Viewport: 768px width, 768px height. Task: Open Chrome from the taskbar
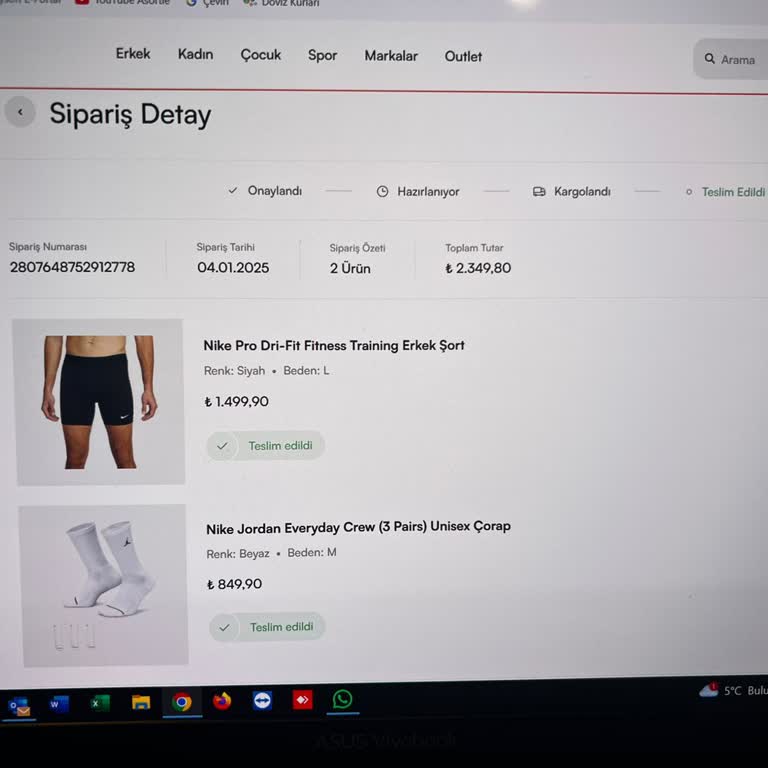(x=182, y=702)
